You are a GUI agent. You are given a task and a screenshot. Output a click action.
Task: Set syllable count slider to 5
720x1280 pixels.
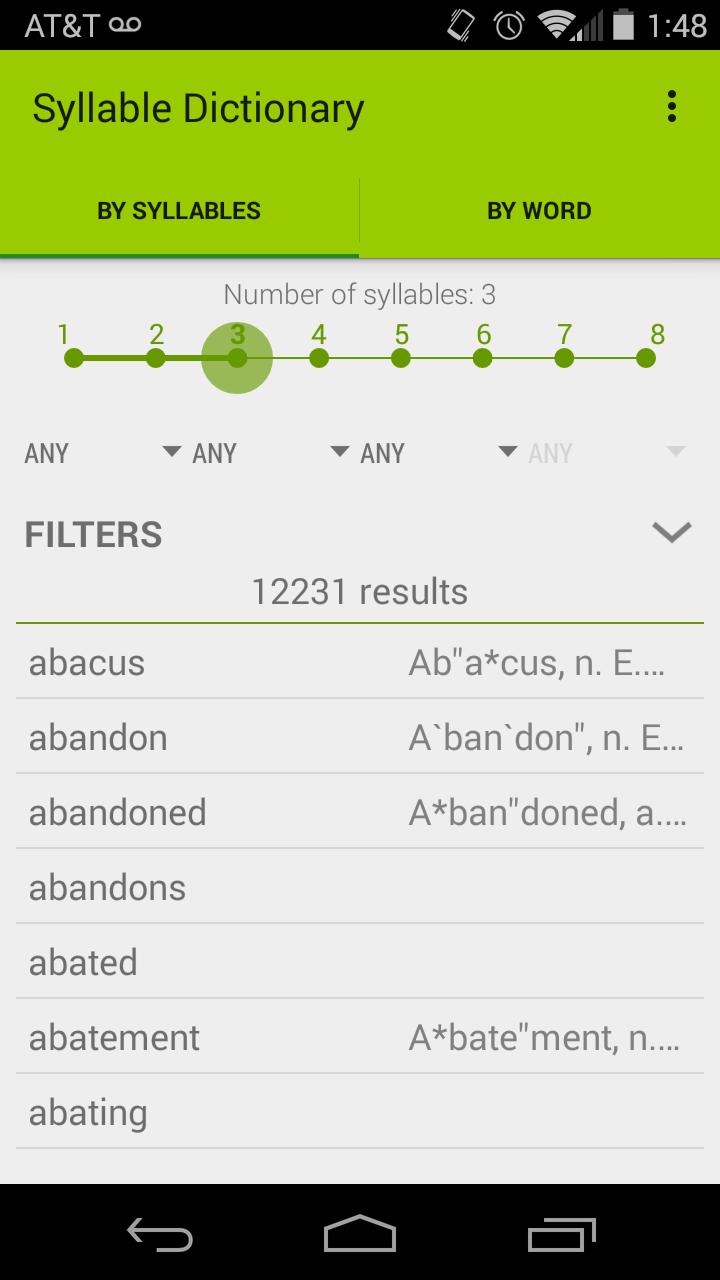(x=402, y=356)
